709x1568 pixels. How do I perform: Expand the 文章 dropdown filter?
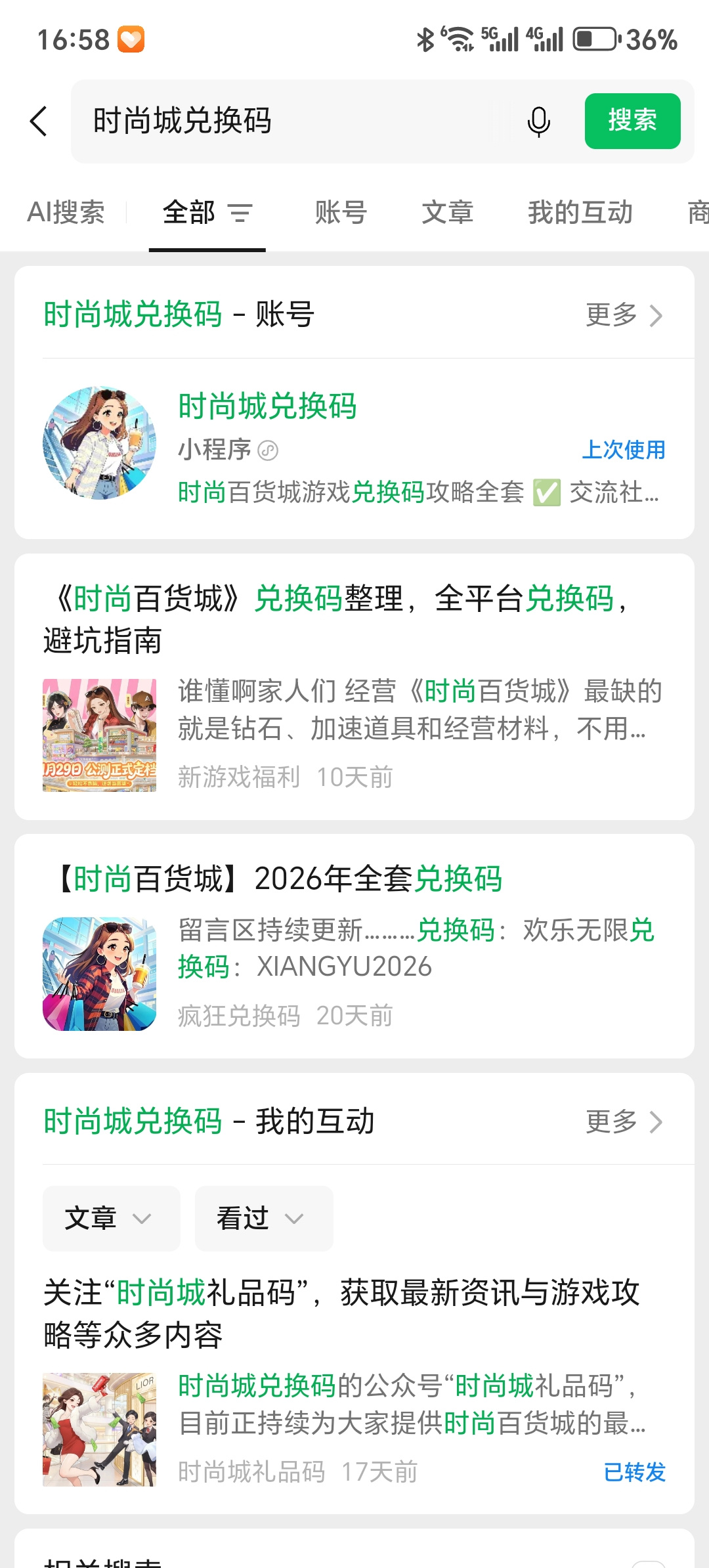point(112,1219)
